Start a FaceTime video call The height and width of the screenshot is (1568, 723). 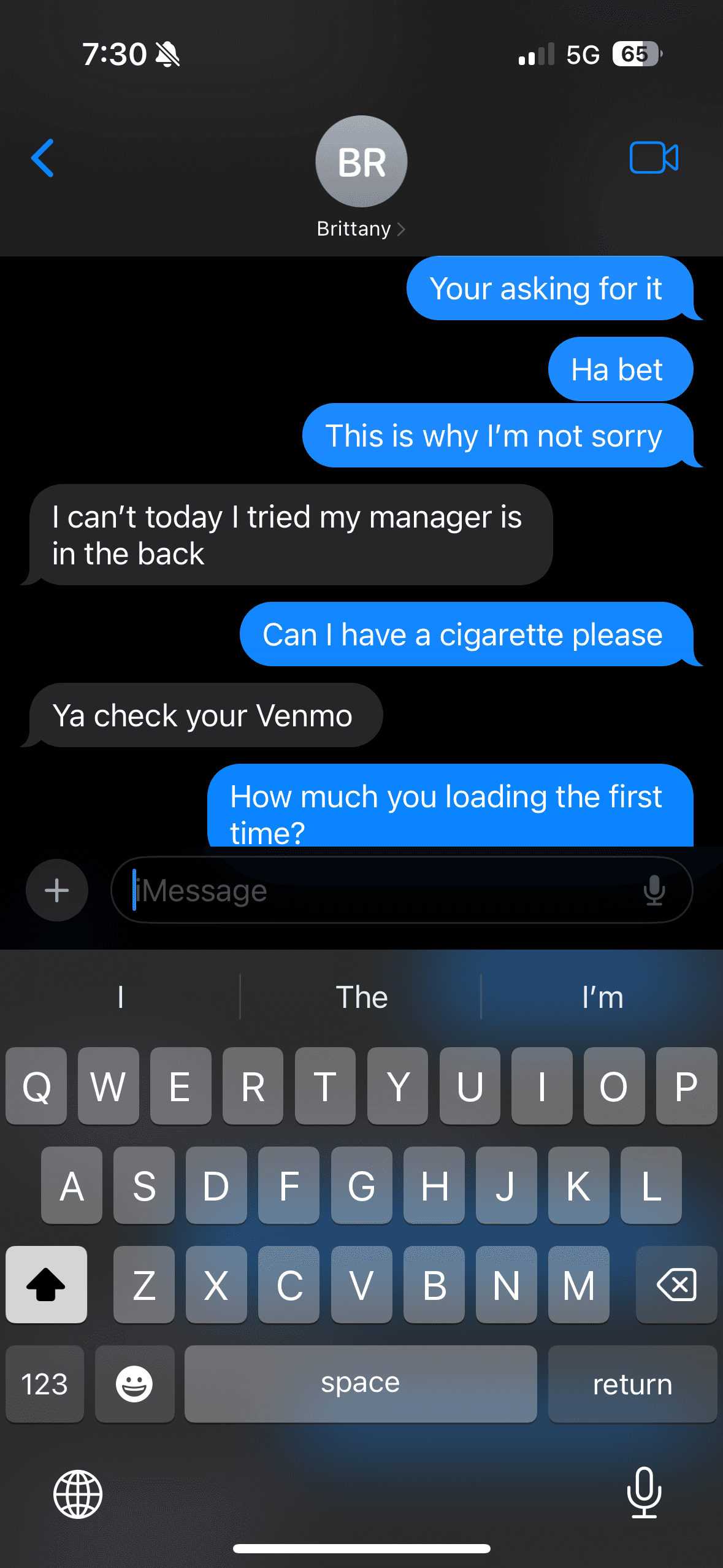click(654, 158)
